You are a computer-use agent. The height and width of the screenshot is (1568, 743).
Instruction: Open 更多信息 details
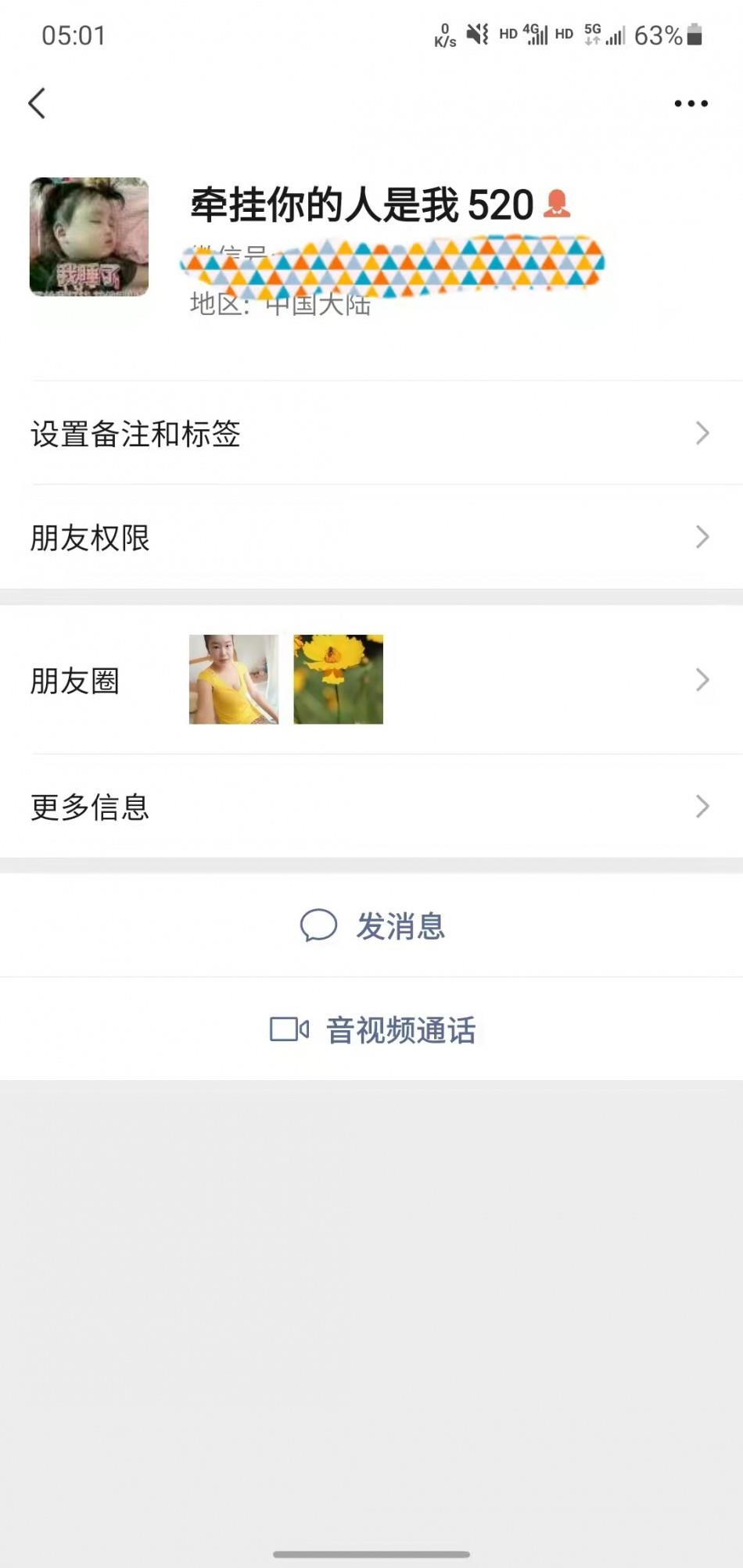coord(371,807)
